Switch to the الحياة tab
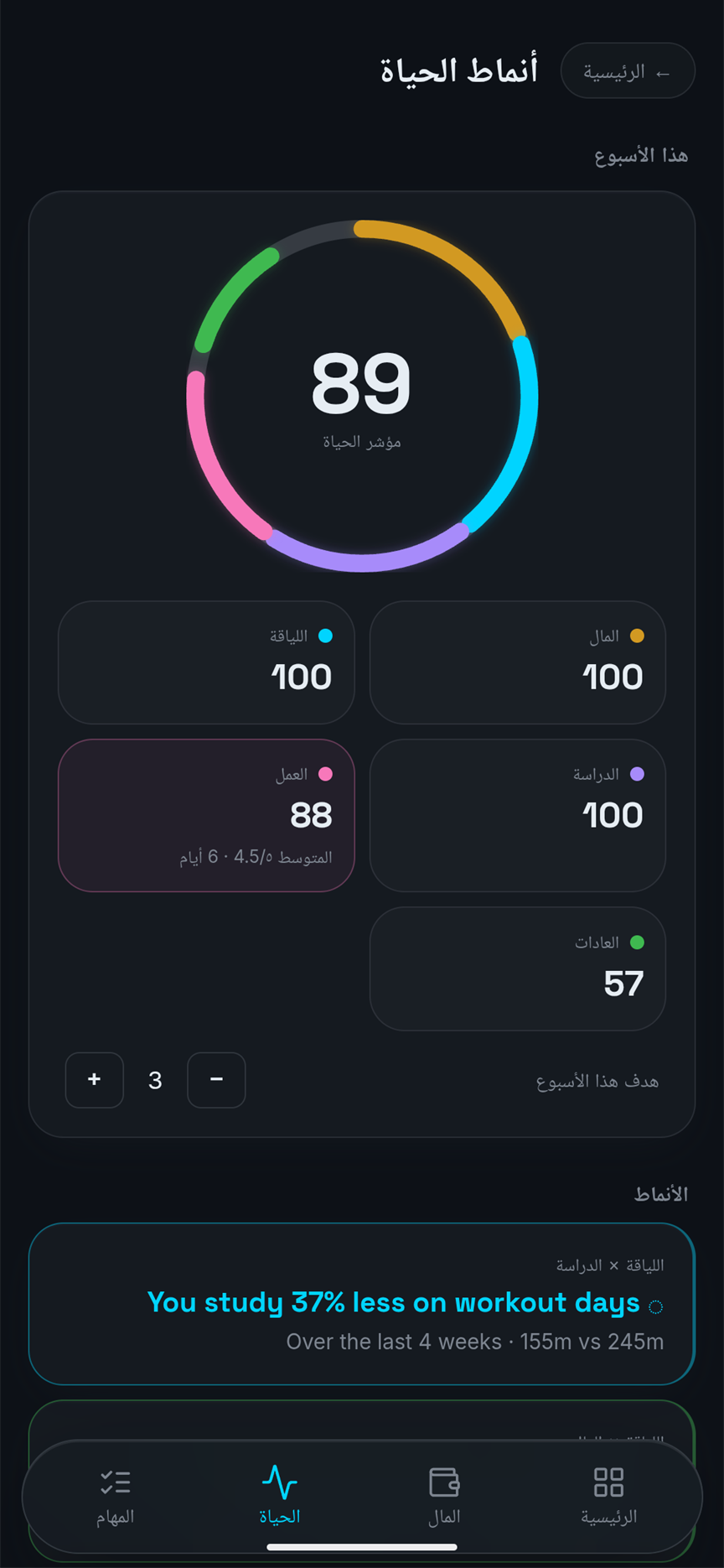724x1568 pixels. (280, 1495)
